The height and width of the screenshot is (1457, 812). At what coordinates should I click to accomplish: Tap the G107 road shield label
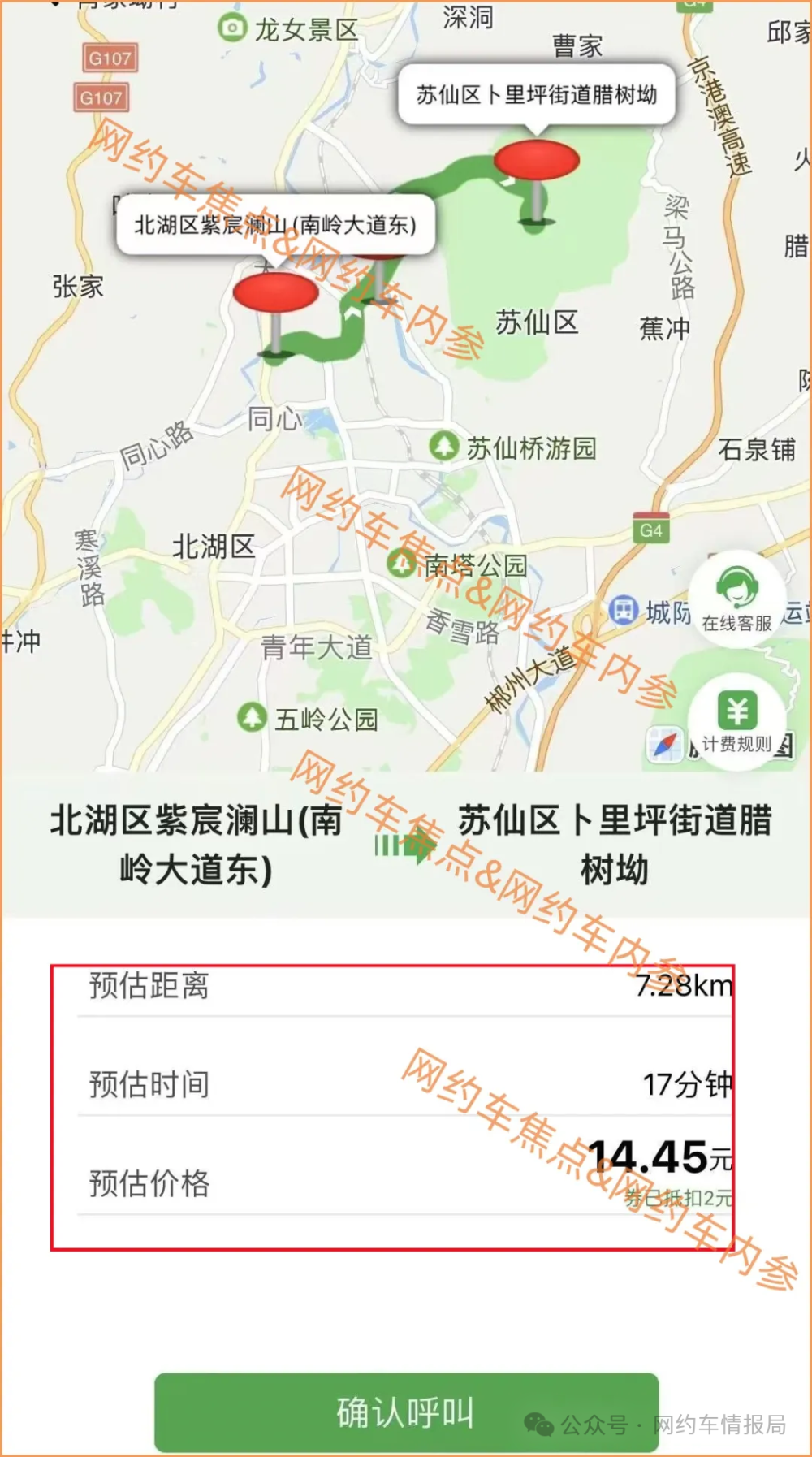coord(110,59)
